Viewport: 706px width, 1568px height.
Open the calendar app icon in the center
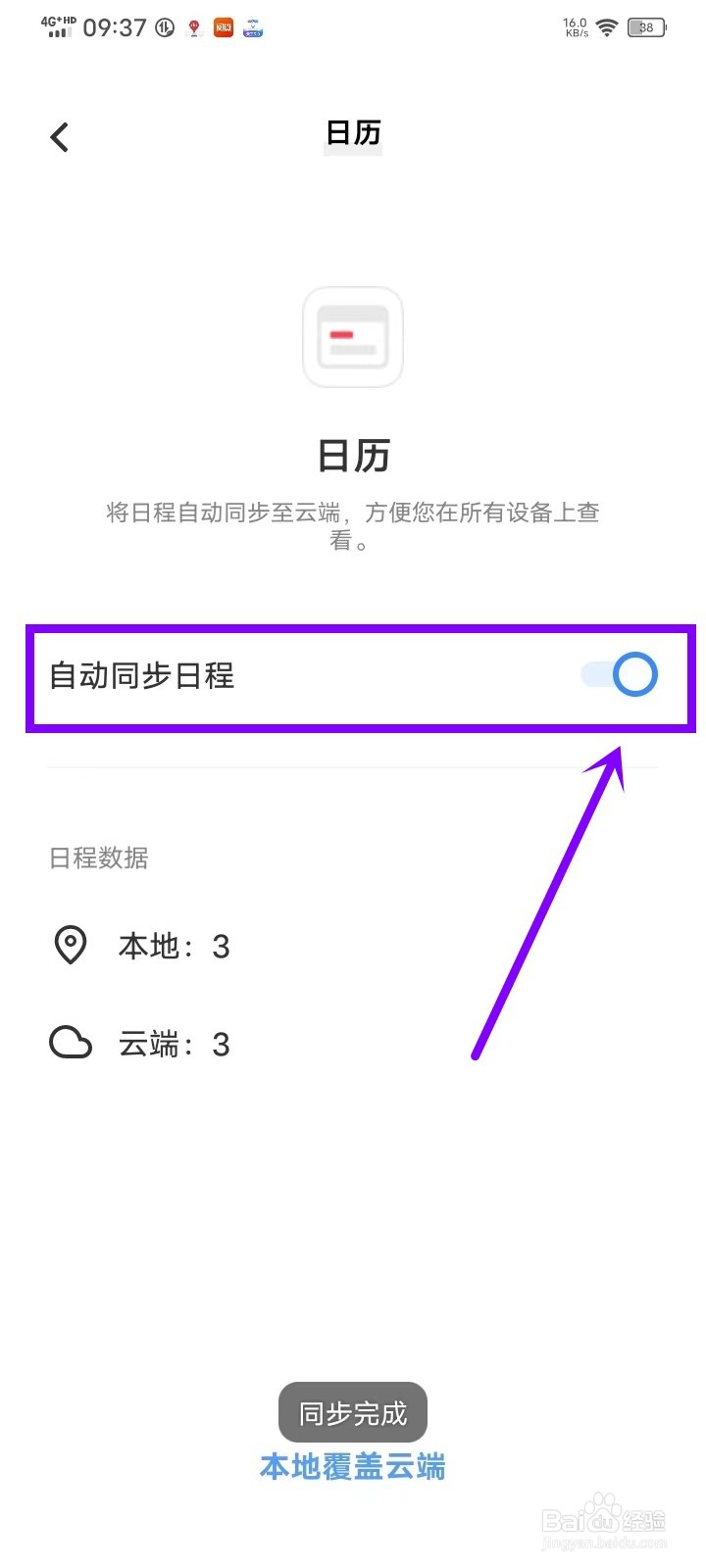[352, 338]
